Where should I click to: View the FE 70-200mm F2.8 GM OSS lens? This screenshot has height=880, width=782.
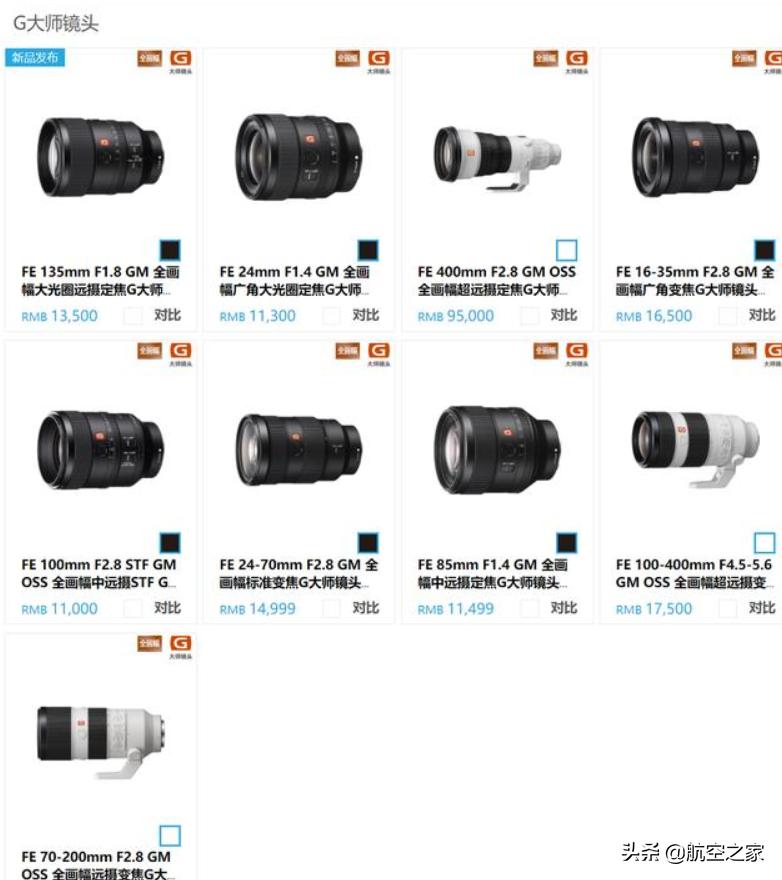[100, 734]
